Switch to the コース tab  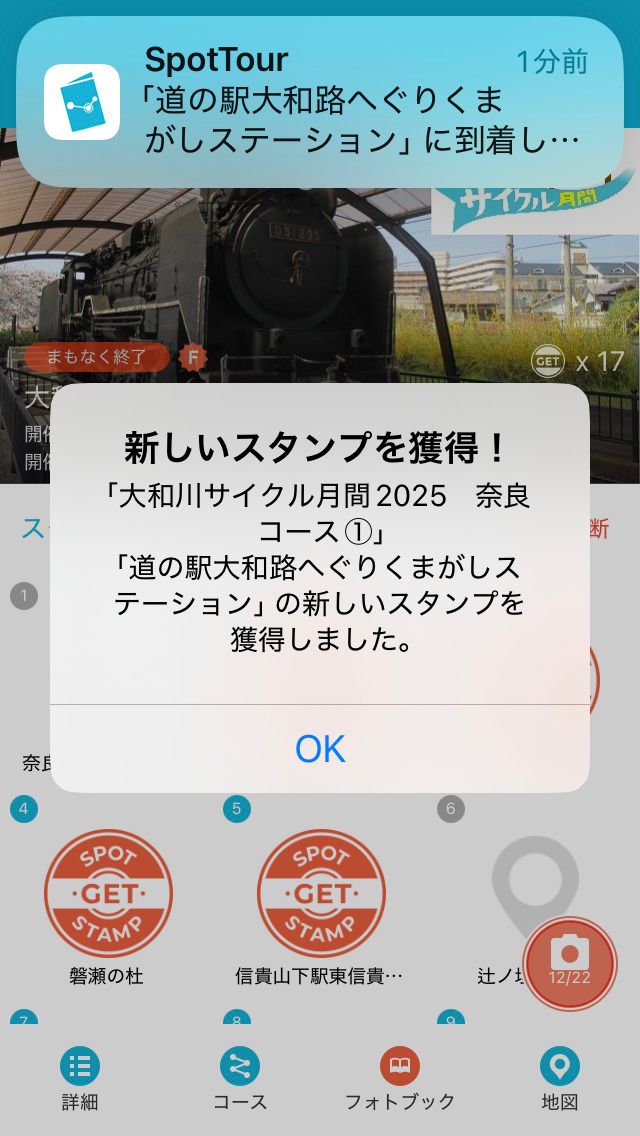(240, 1080)
